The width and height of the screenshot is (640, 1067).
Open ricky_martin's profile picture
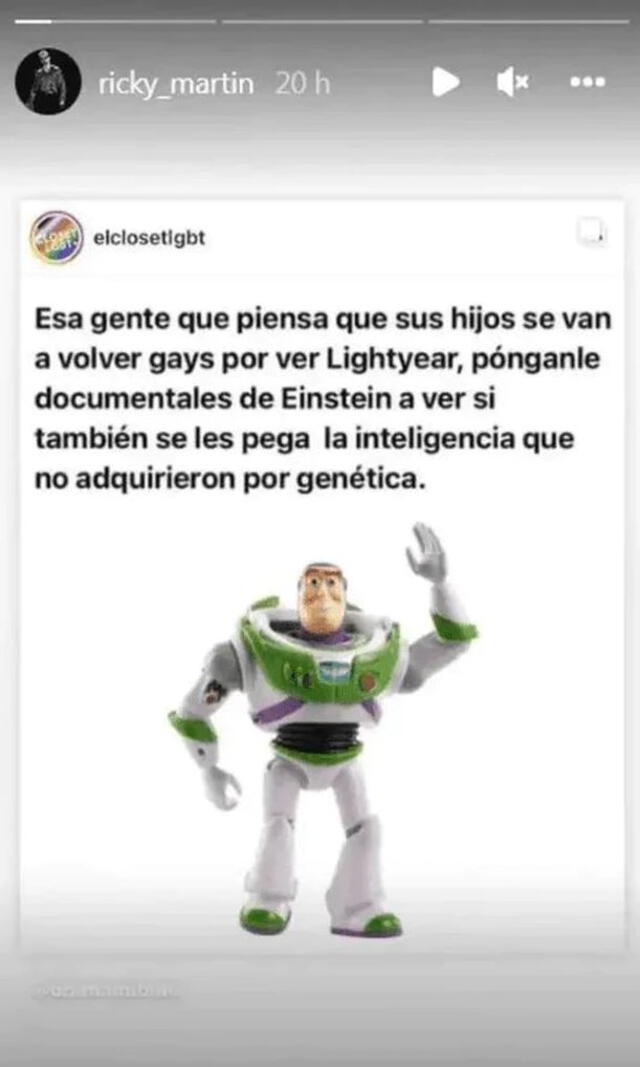point(48,81)
